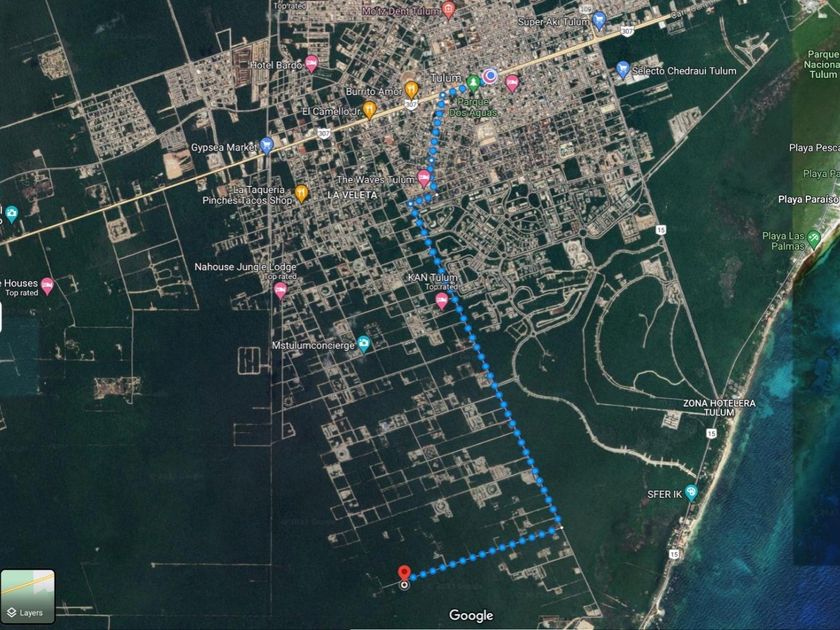Open the Layers map type selector
This screenshot has height=630, width=840.
(28, 596)
